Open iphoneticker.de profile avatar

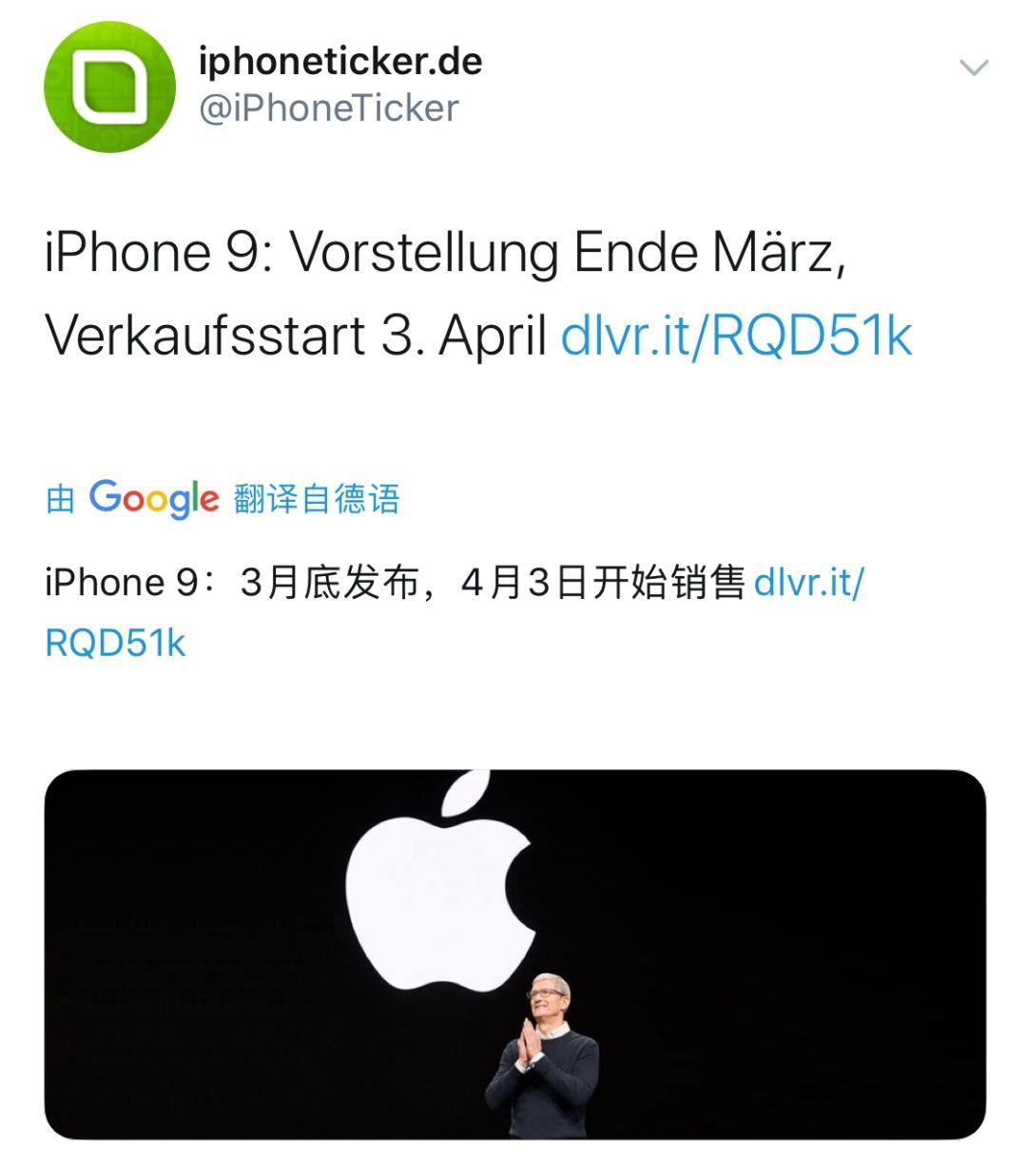tap(109, 87)
